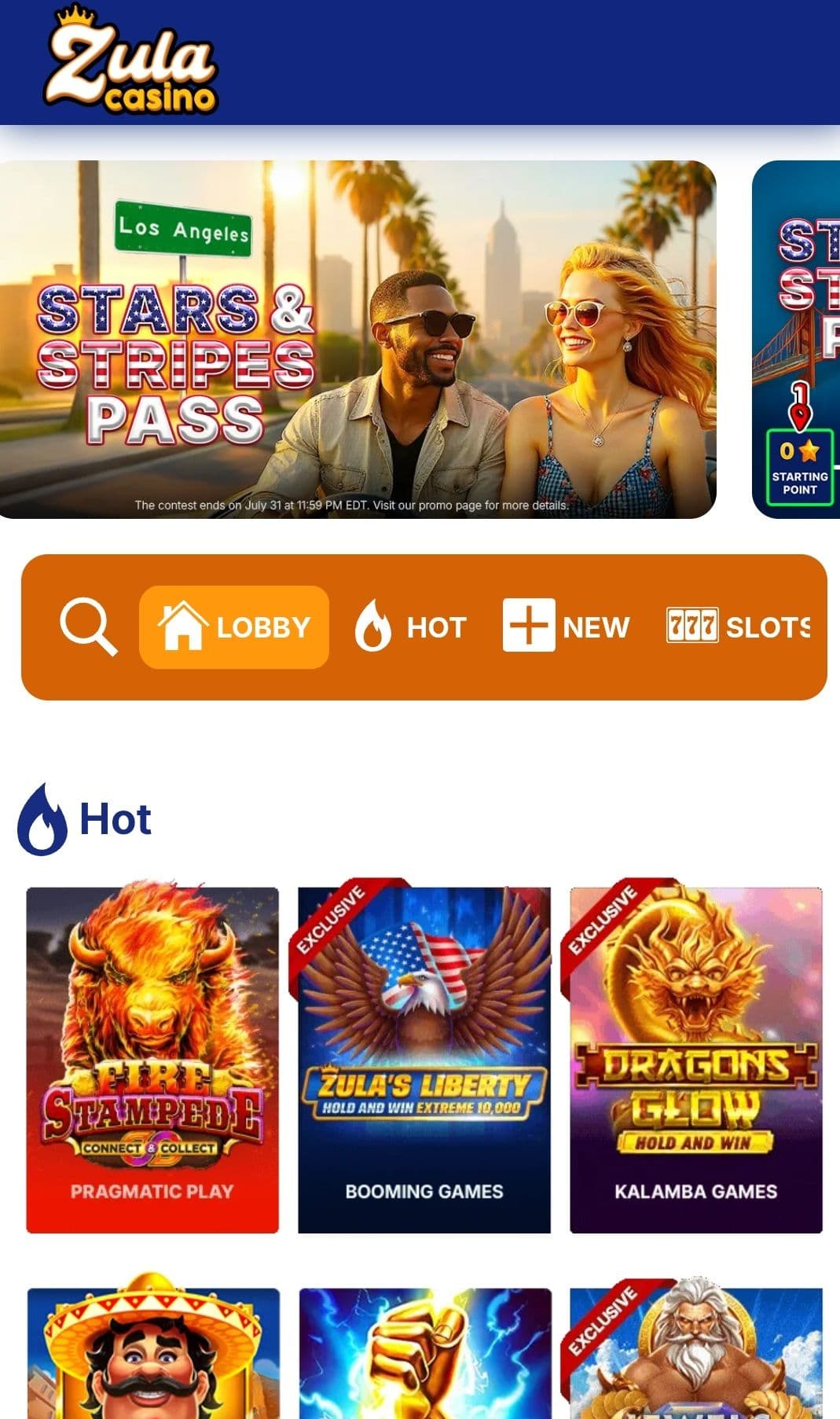Tap the Zula Casino logo
The image size is (840, 1419).
130,61
